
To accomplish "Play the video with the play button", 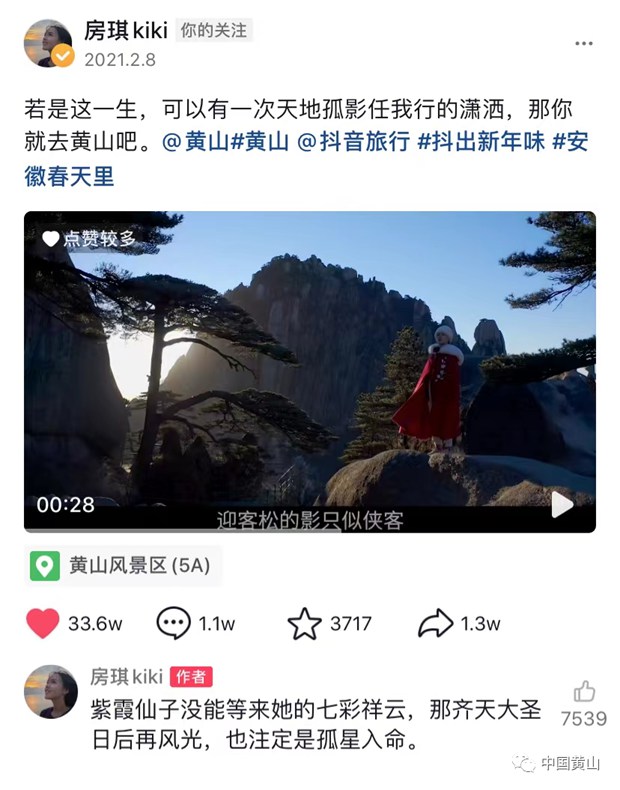I will click(x=562, y=504).
